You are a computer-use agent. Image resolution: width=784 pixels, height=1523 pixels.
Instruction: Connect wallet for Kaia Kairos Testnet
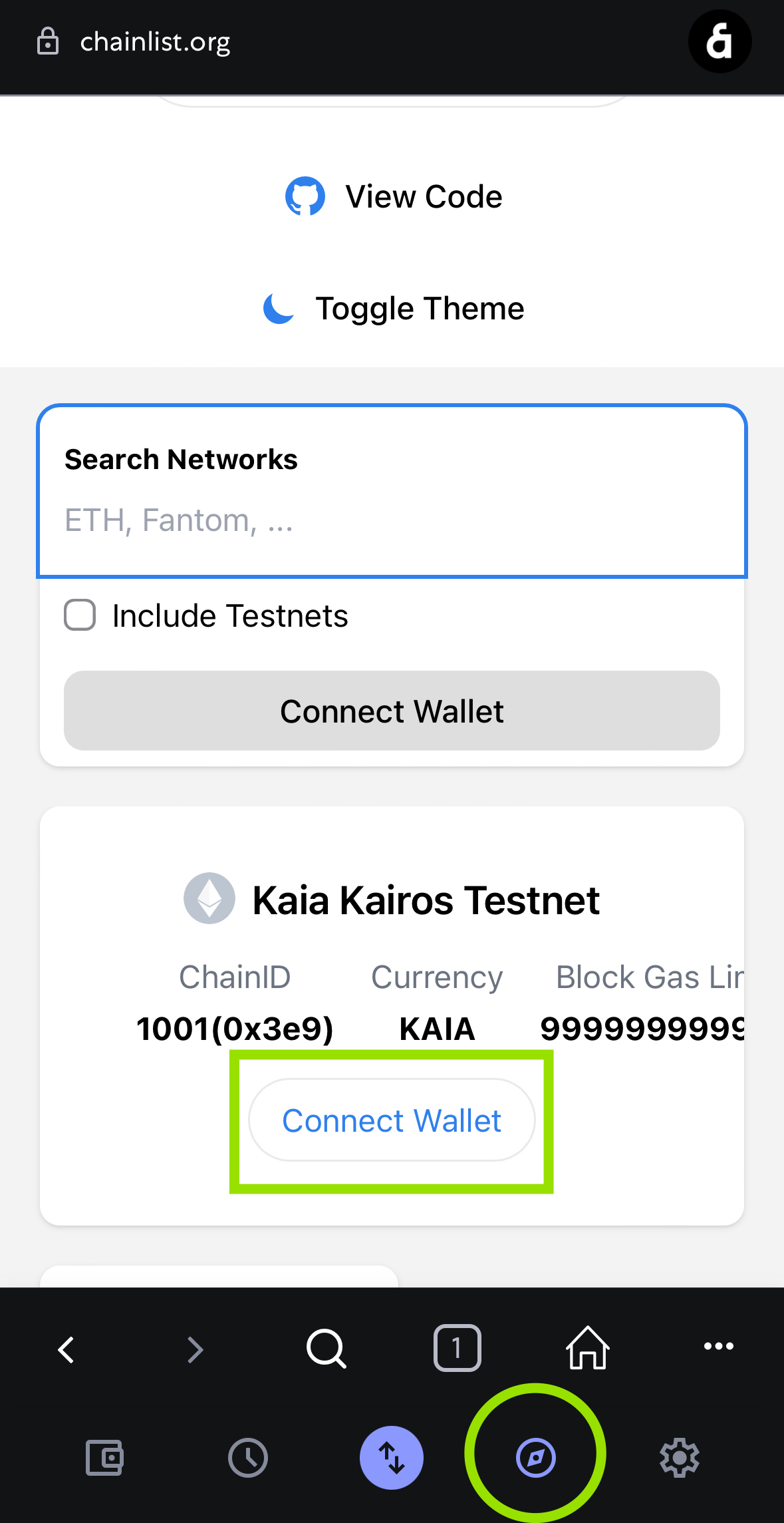tap(392, 1120)
